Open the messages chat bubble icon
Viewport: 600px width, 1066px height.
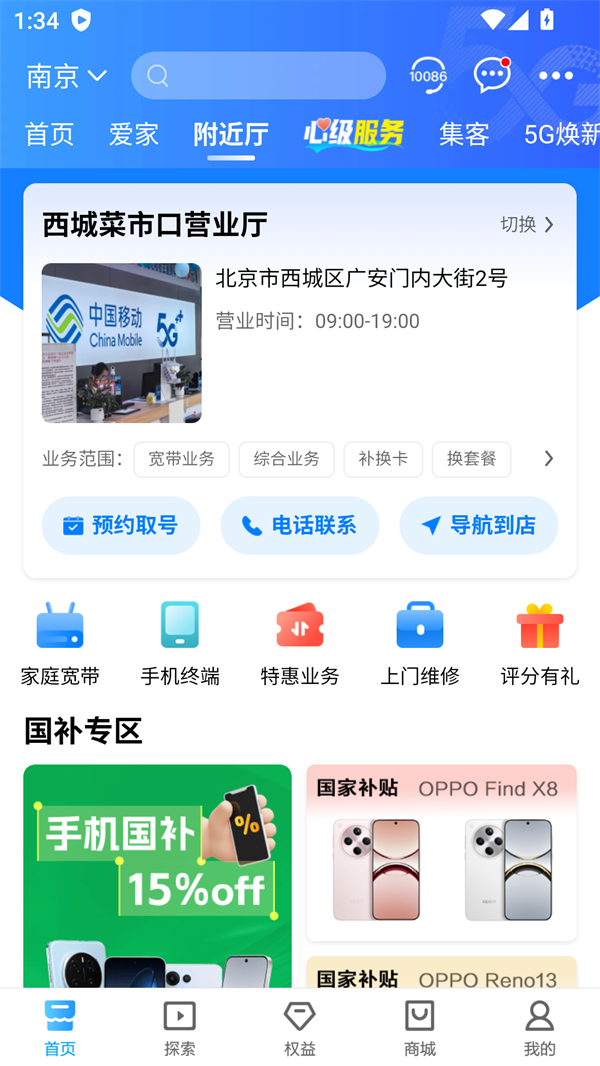[x=491, y=76]
